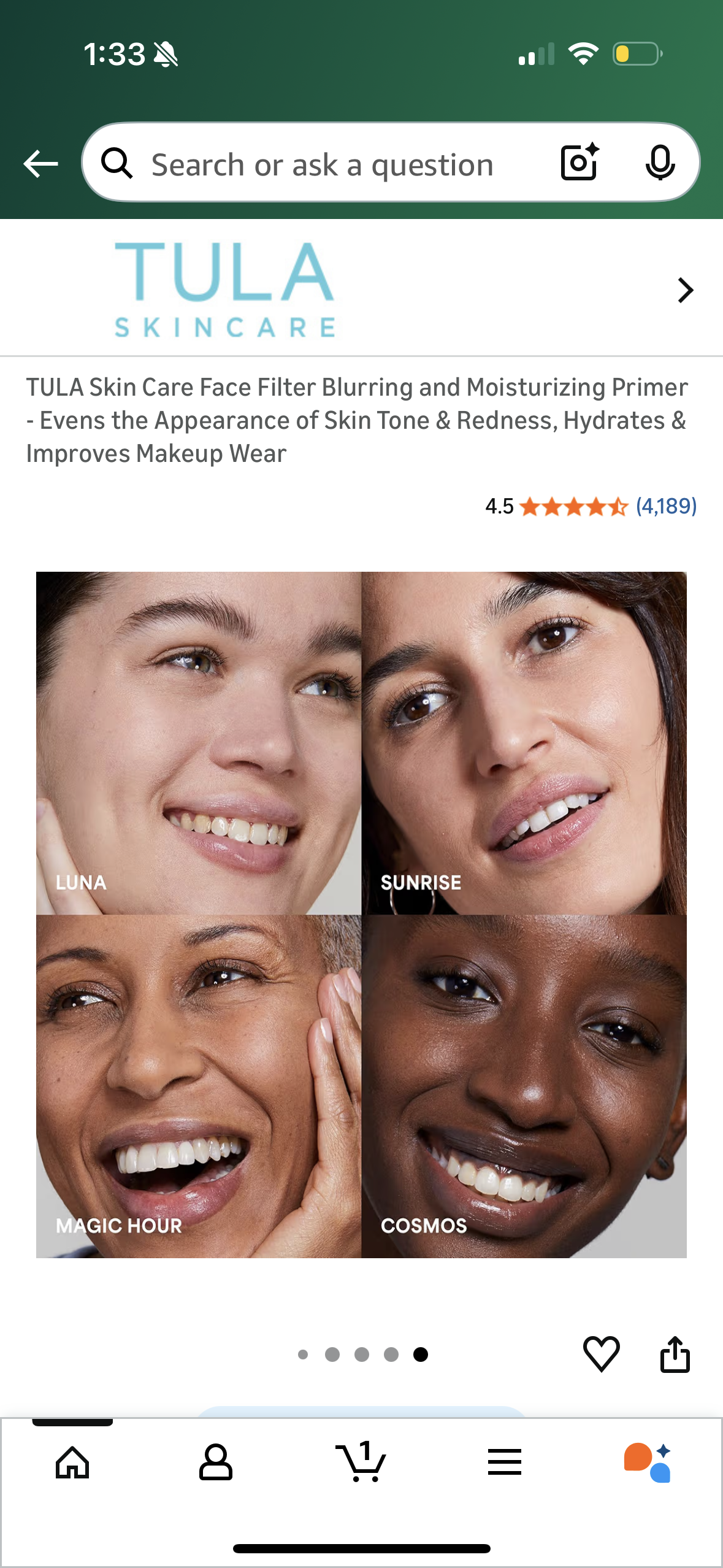Launch the AI shopping assistant

648,1463
